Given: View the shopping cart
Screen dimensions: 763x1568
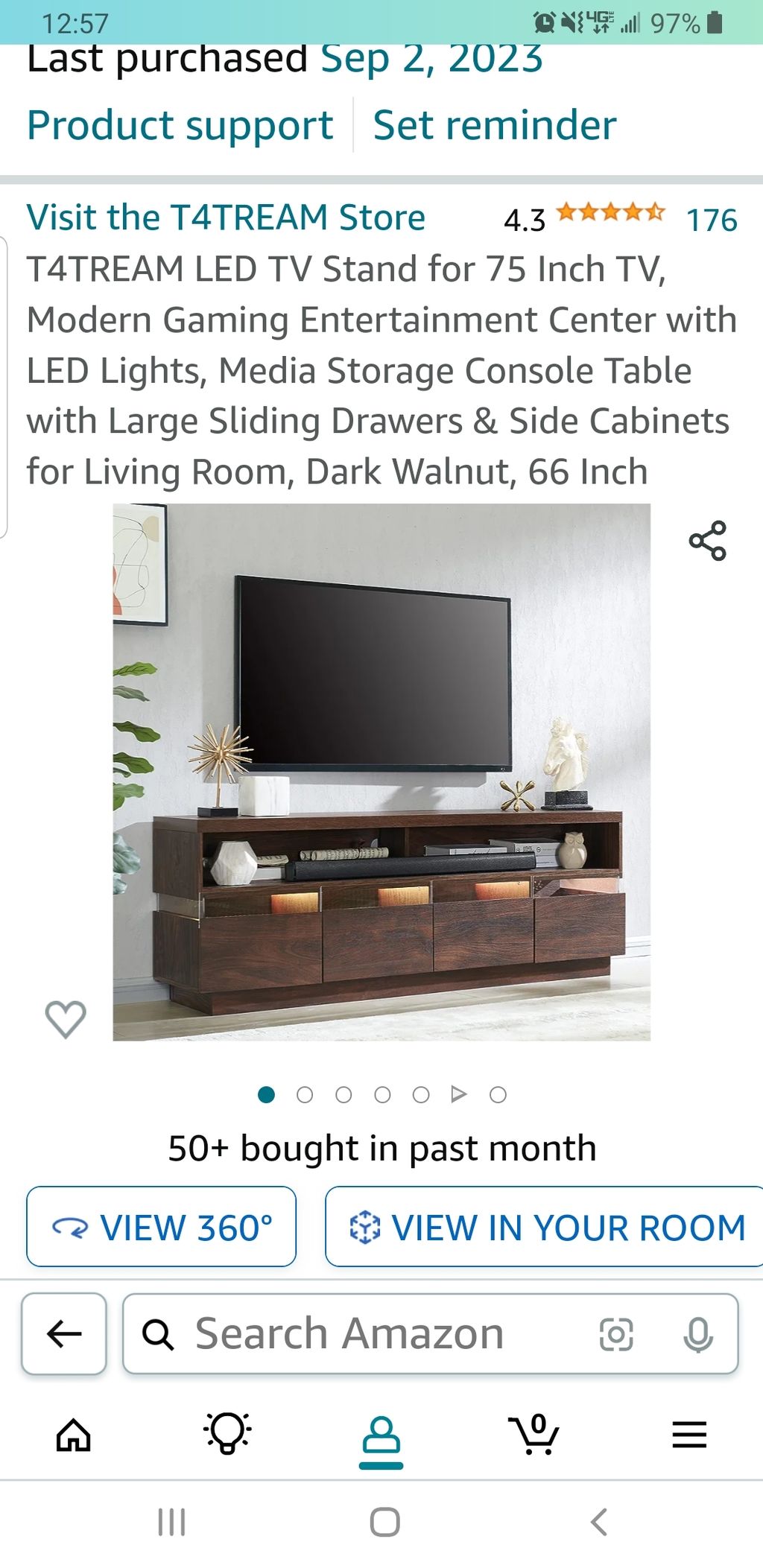Looking at the screenshot, I should click(x=534, y=1435).
